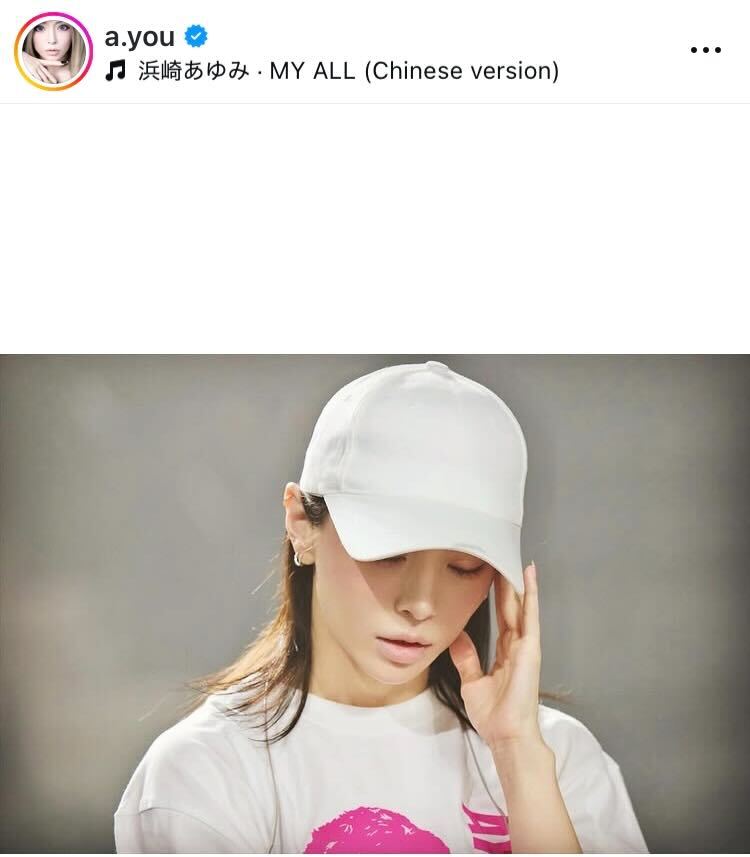Open the a.you profile picture story
The height and width of the screenshot is (857, 750).
[52, 52]
